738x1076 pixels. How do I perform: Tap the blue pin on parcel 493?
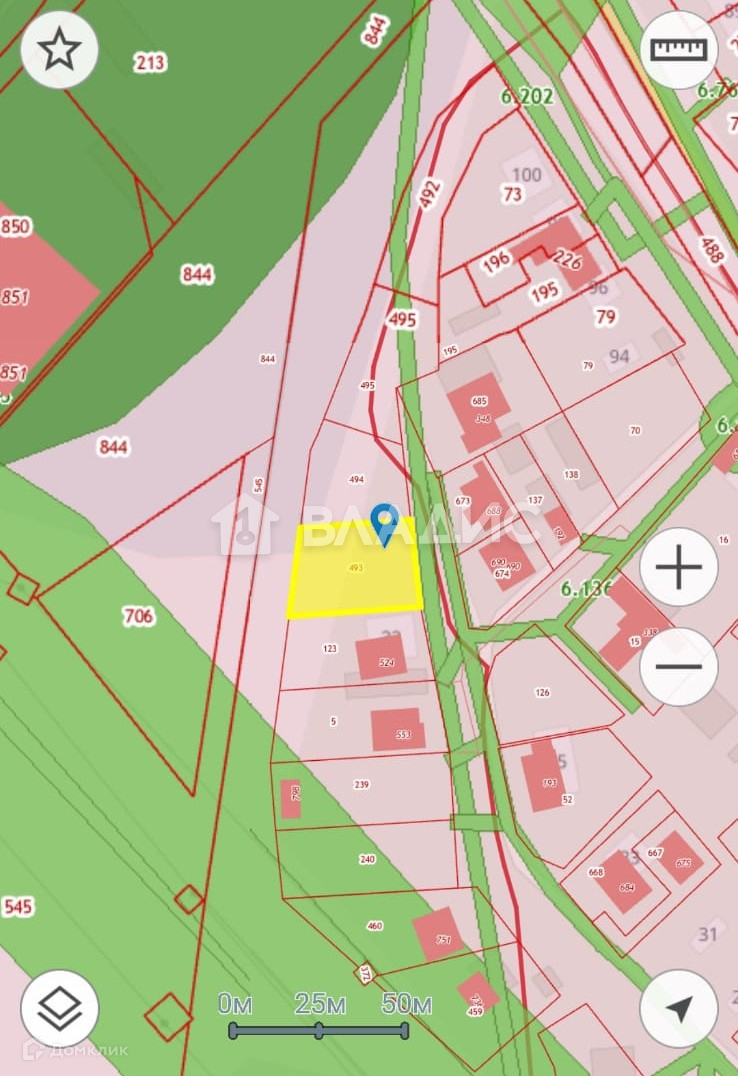coord(383,522)
